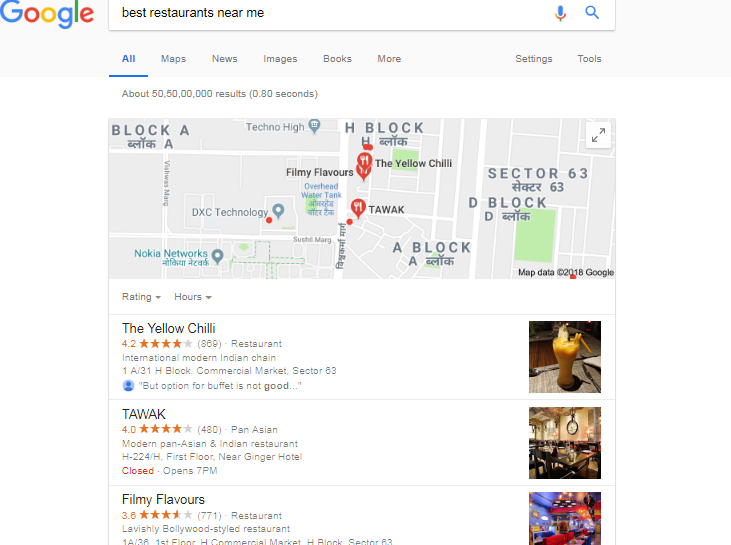This screenshot has height=545, width=731.
Task: Open the TAWAK restaurant listing
Action: [x=144, y=414]
